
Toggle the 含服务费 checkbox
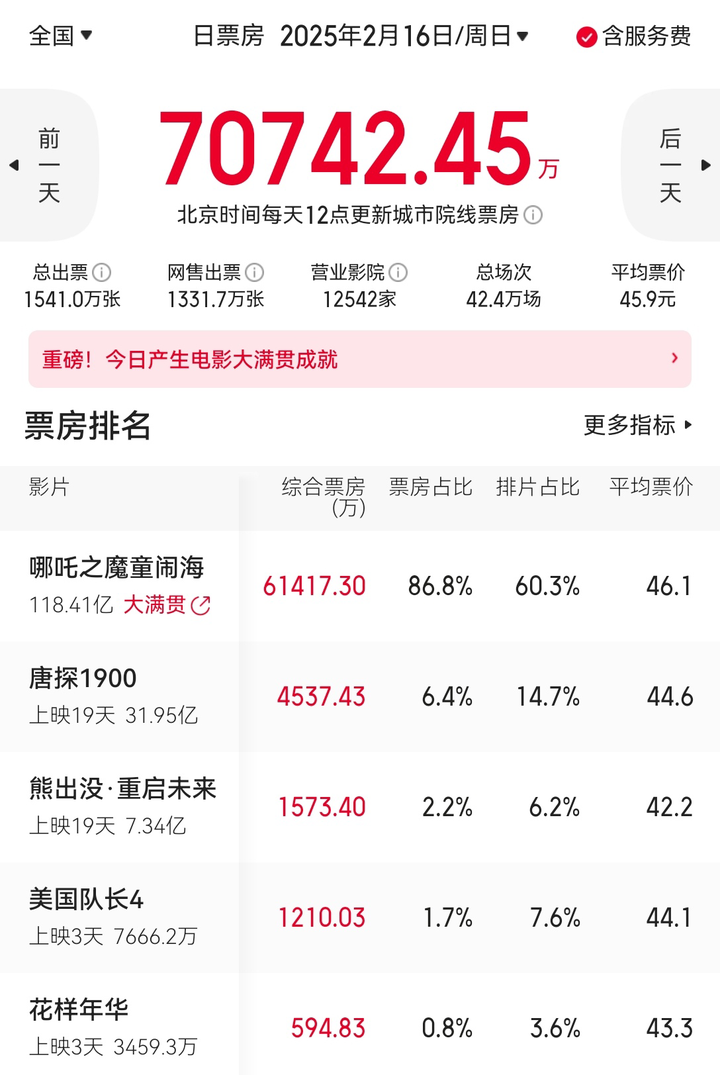[587, 37]
